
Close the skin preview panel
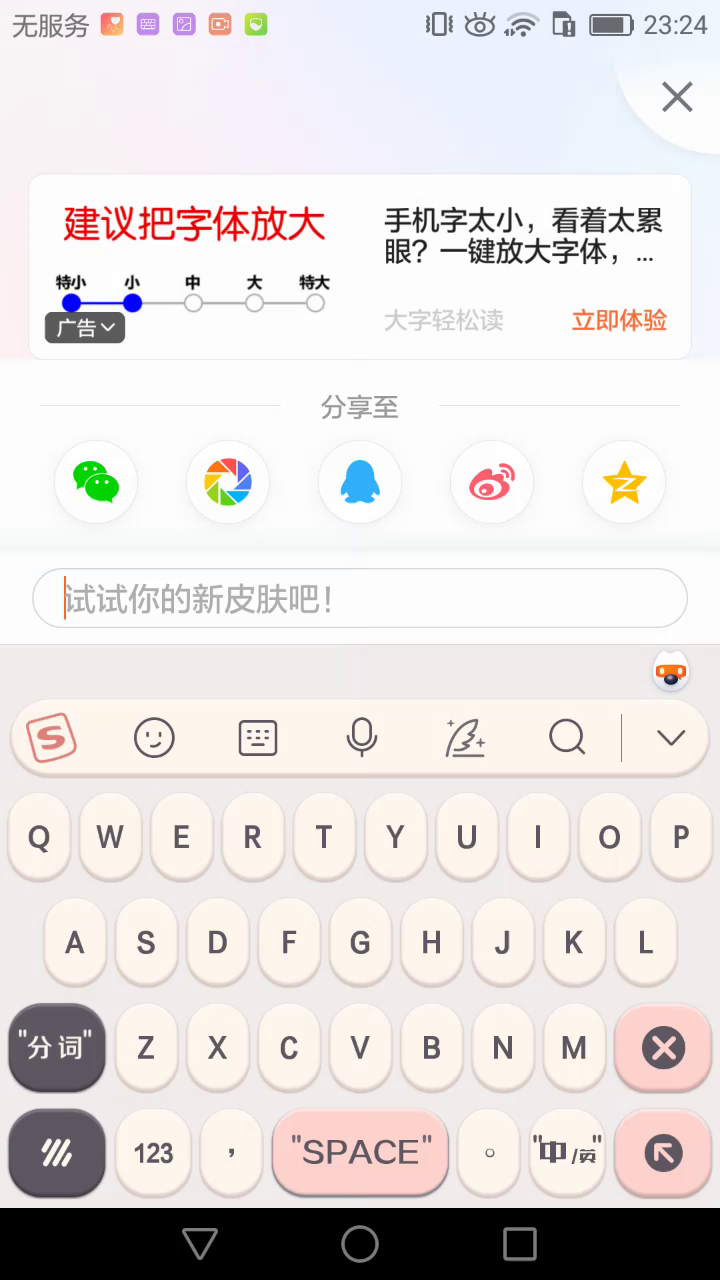[677, 97]
